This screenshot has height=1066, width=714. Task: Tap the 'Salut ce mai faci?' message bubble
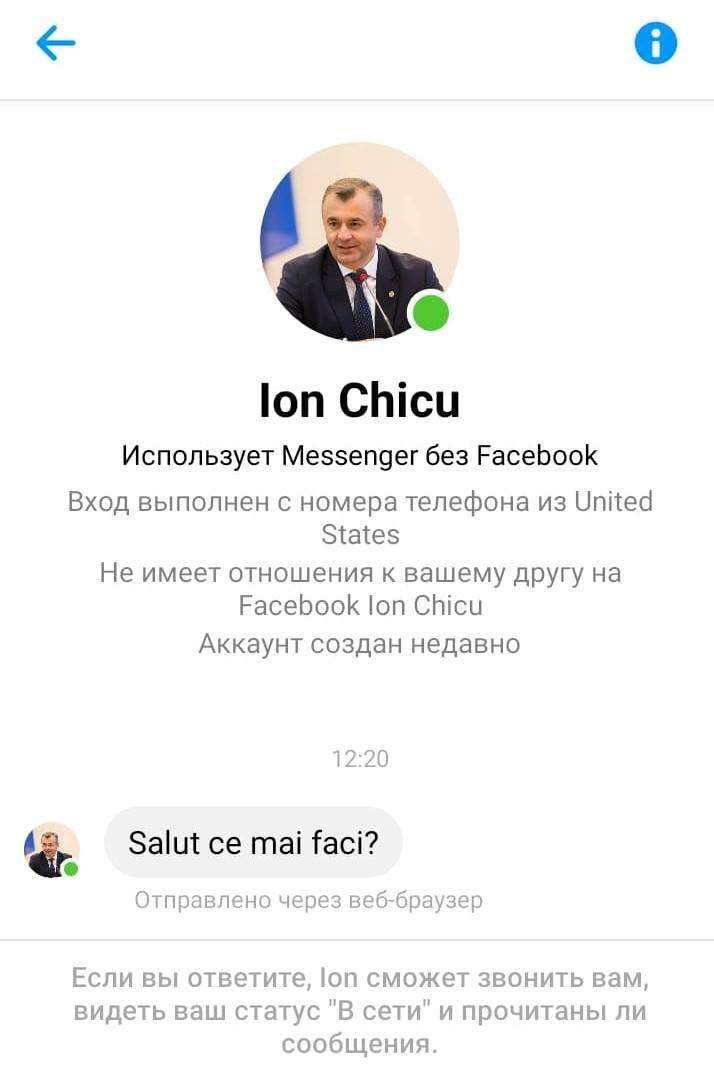[x=253, y=842]
